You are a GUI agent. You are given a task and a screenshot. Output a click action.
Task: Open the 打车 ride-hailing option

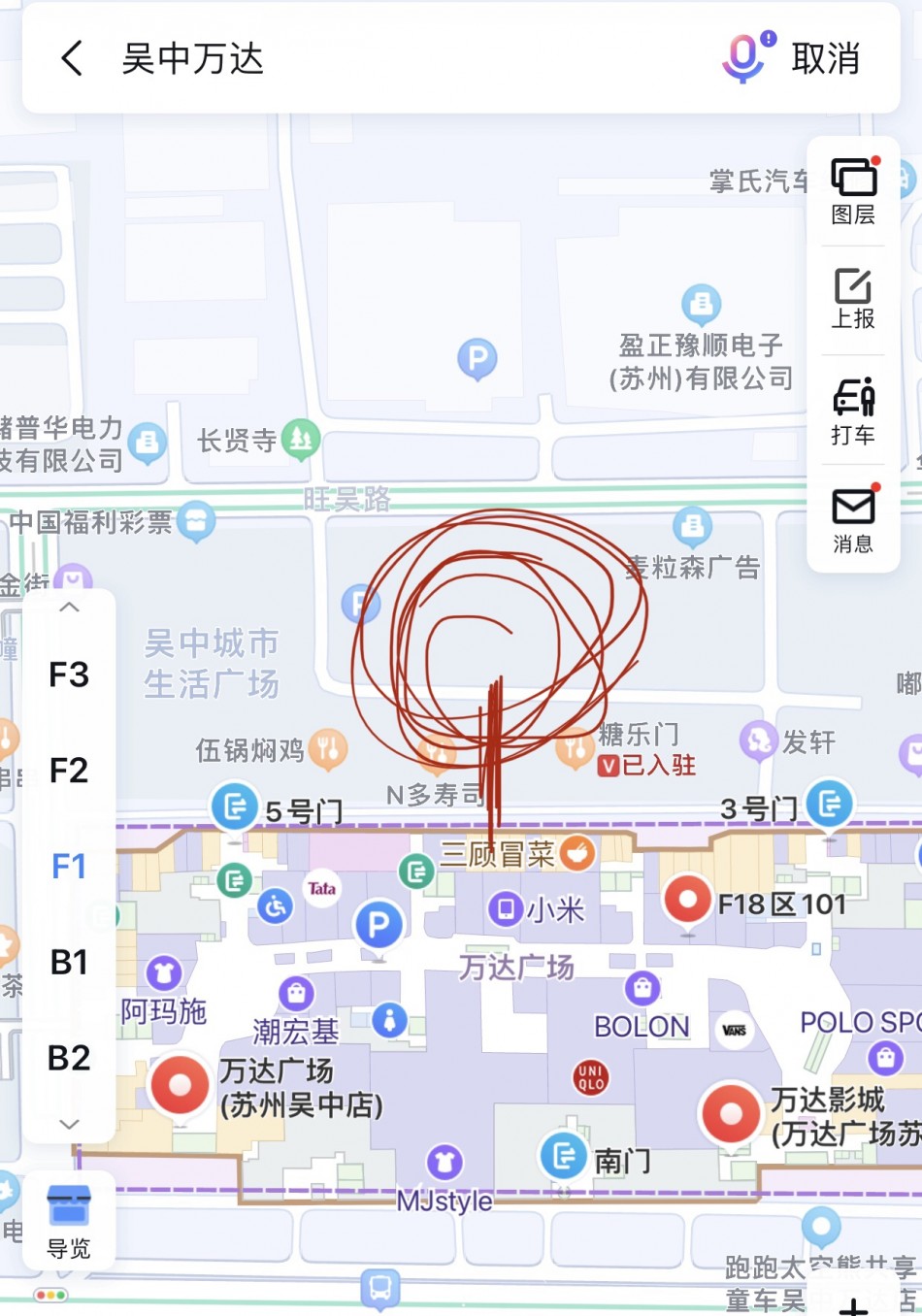pos(853,411)
